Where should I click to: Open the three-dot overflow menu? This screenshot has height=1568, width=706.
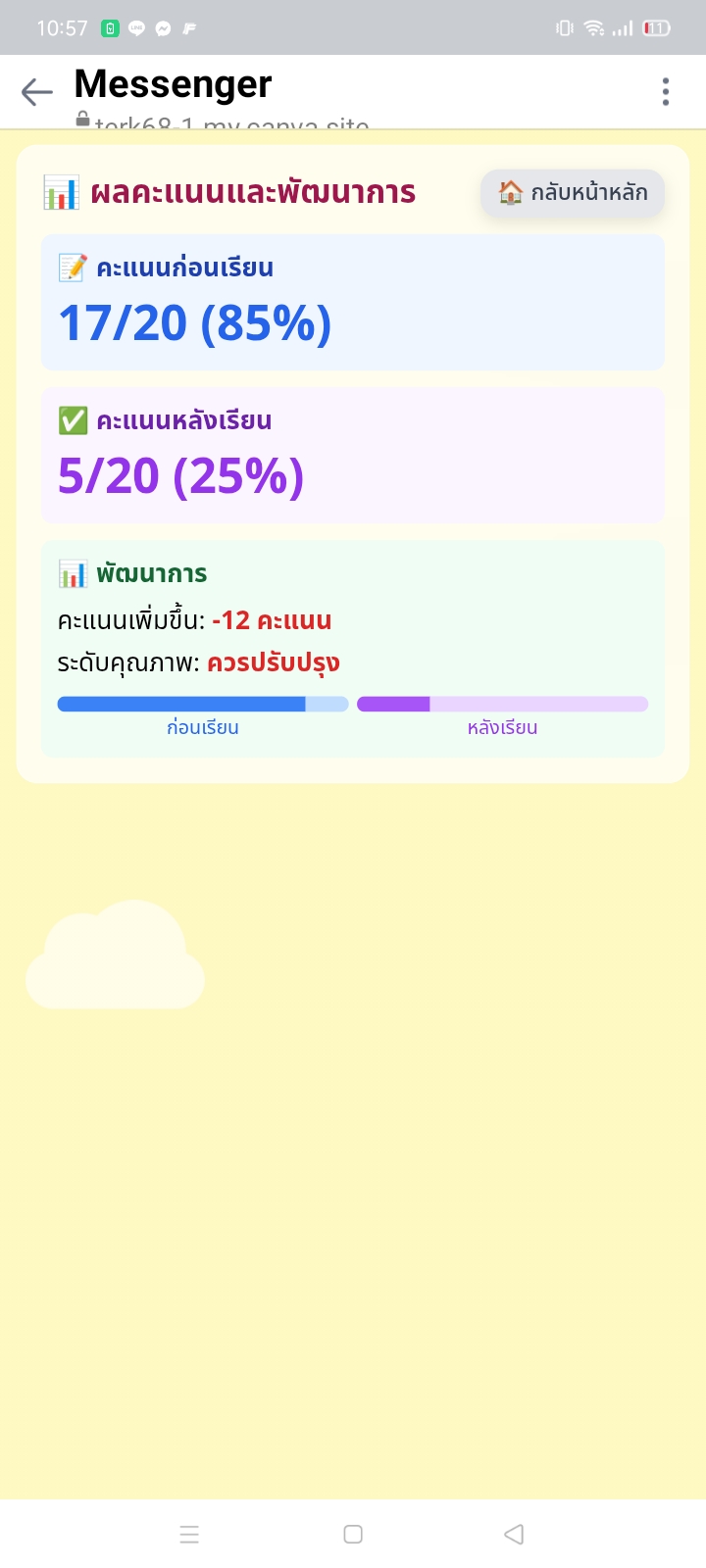click(x=666, y=92)
